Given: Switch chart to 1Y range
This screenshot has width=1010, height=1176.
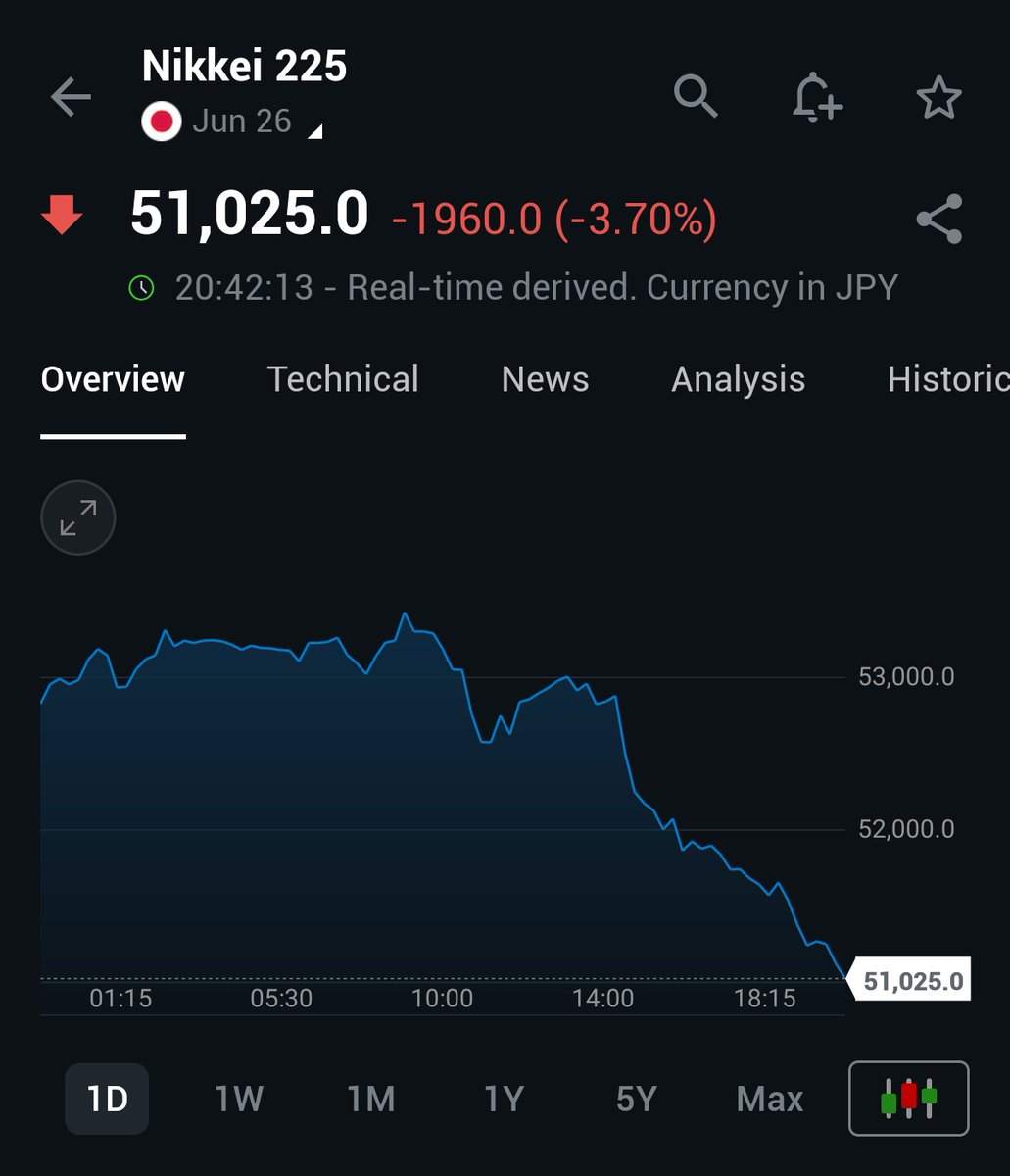Looking at the screenshot, I should [x=504, y=1099].
